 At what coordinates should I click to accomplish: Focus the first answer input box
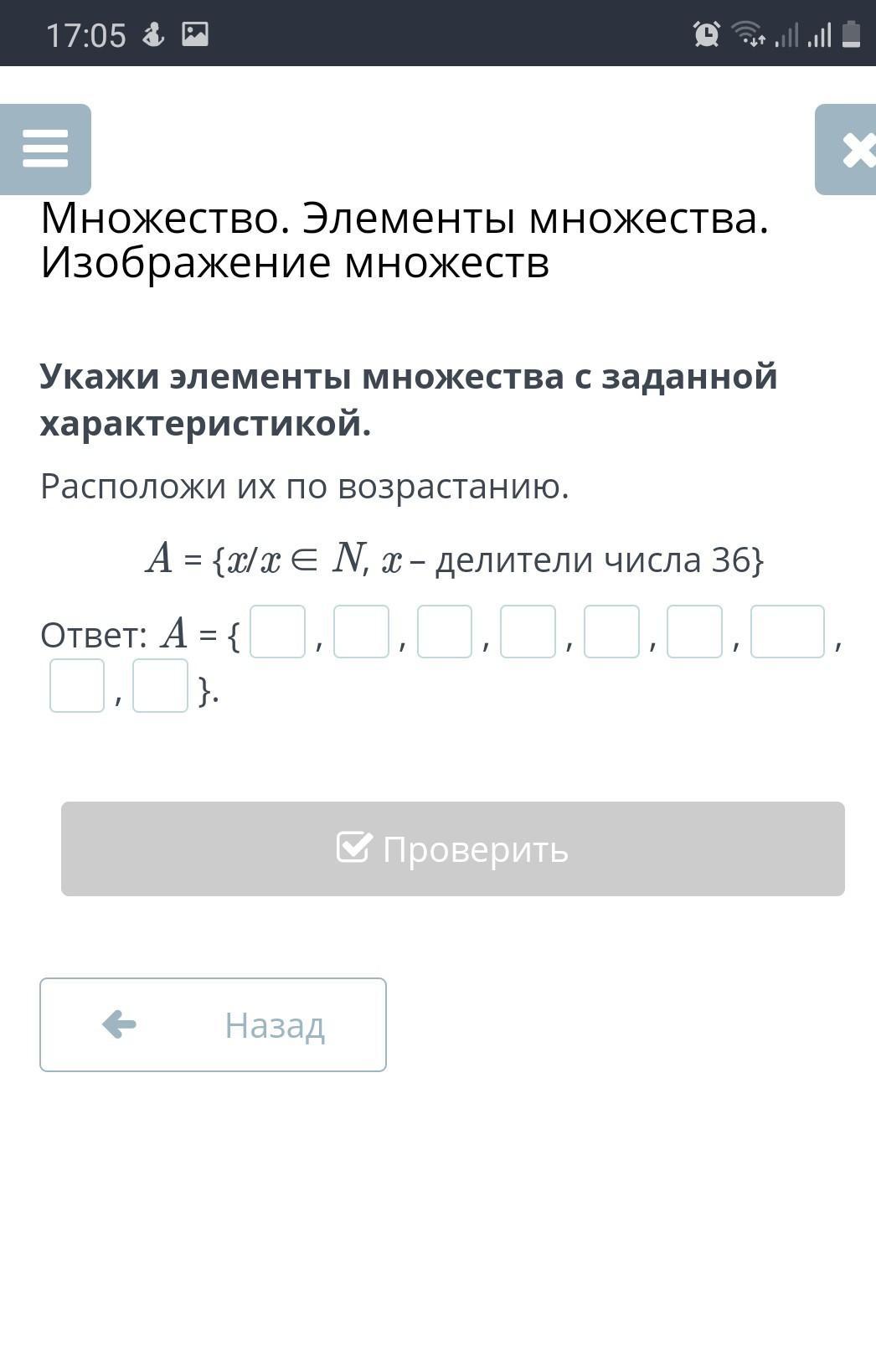(277, 632)
